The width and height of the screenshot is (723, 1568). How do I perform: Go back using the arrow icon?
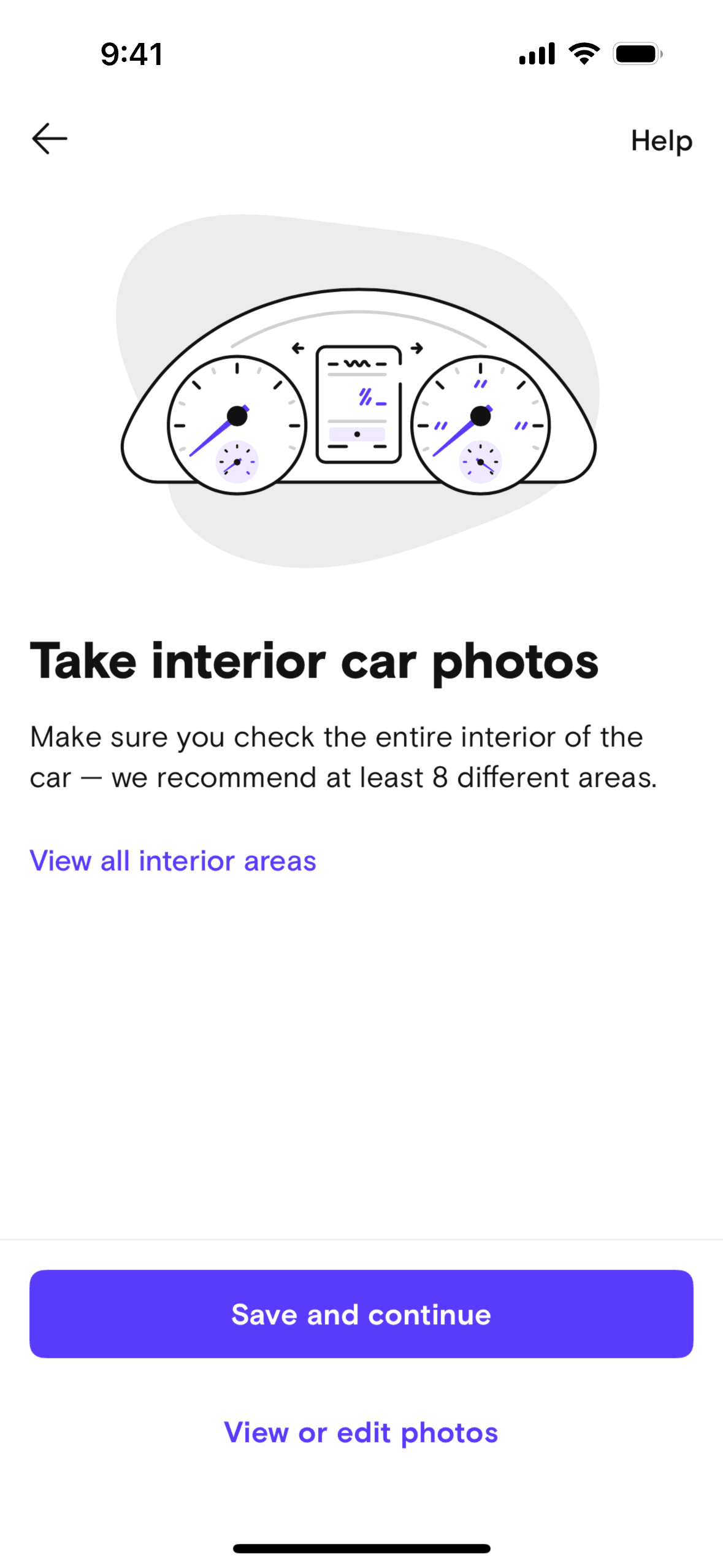pos(50,139)
